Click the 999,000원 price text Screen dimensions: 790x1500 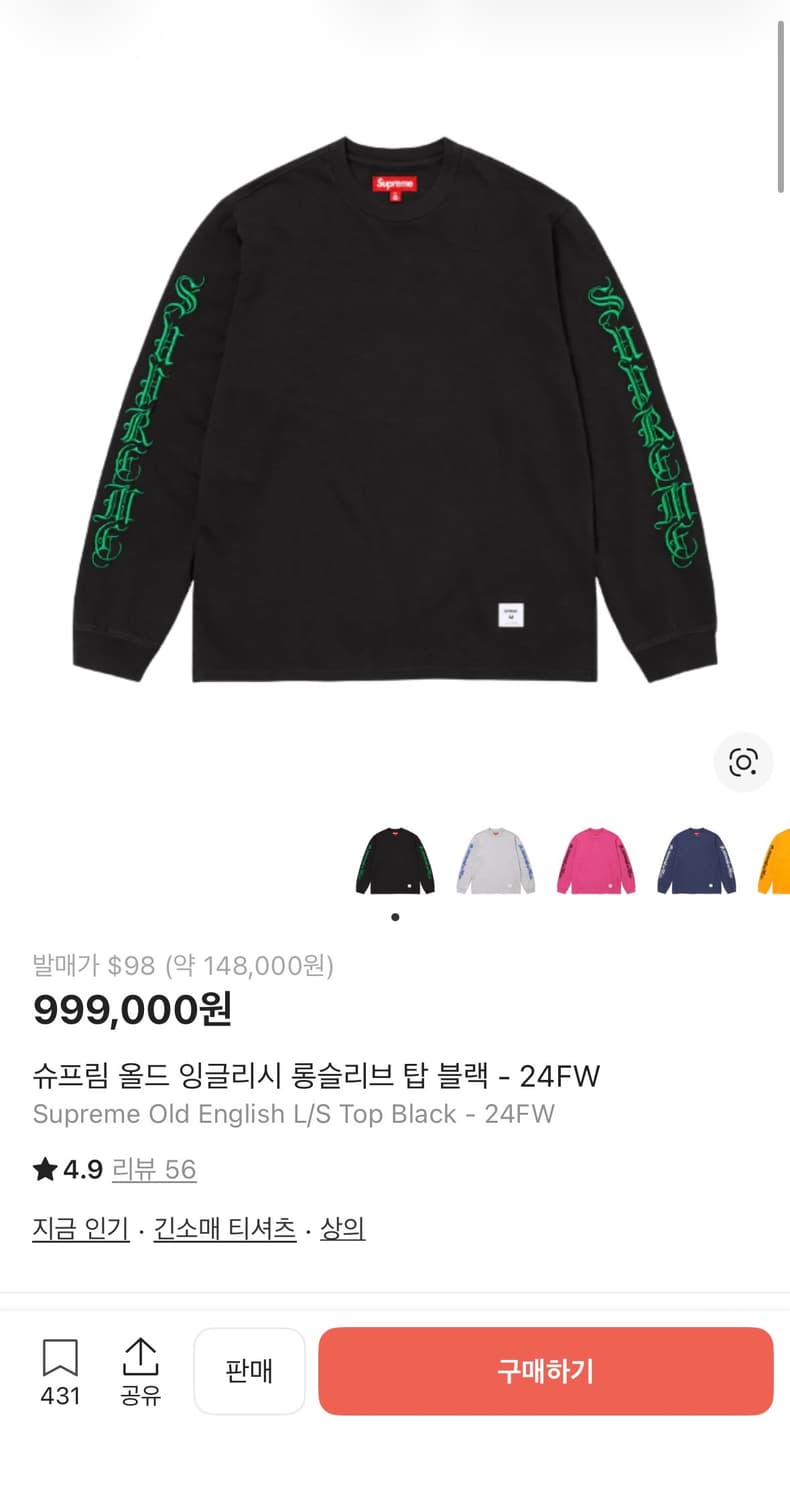point(130,1010)
